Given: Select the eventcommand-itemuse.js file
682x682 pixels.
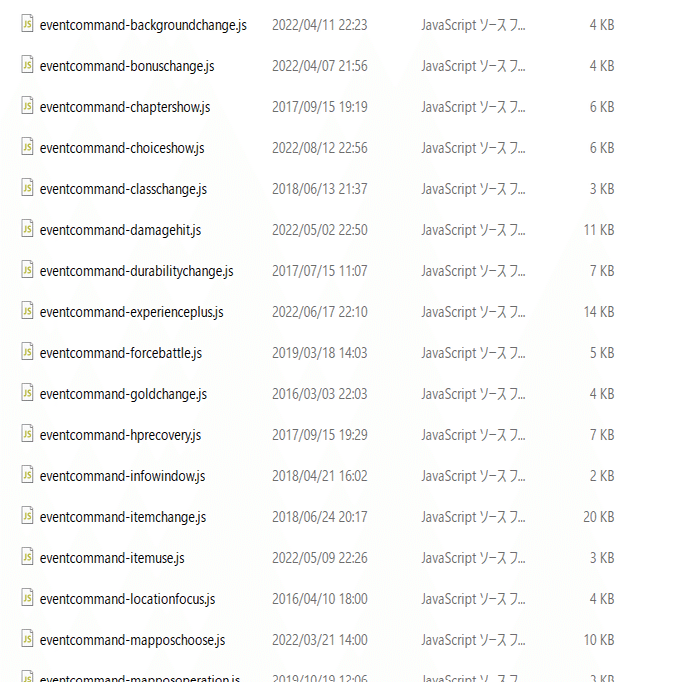Looking at the screenshot, I should (x=112, y=558).
